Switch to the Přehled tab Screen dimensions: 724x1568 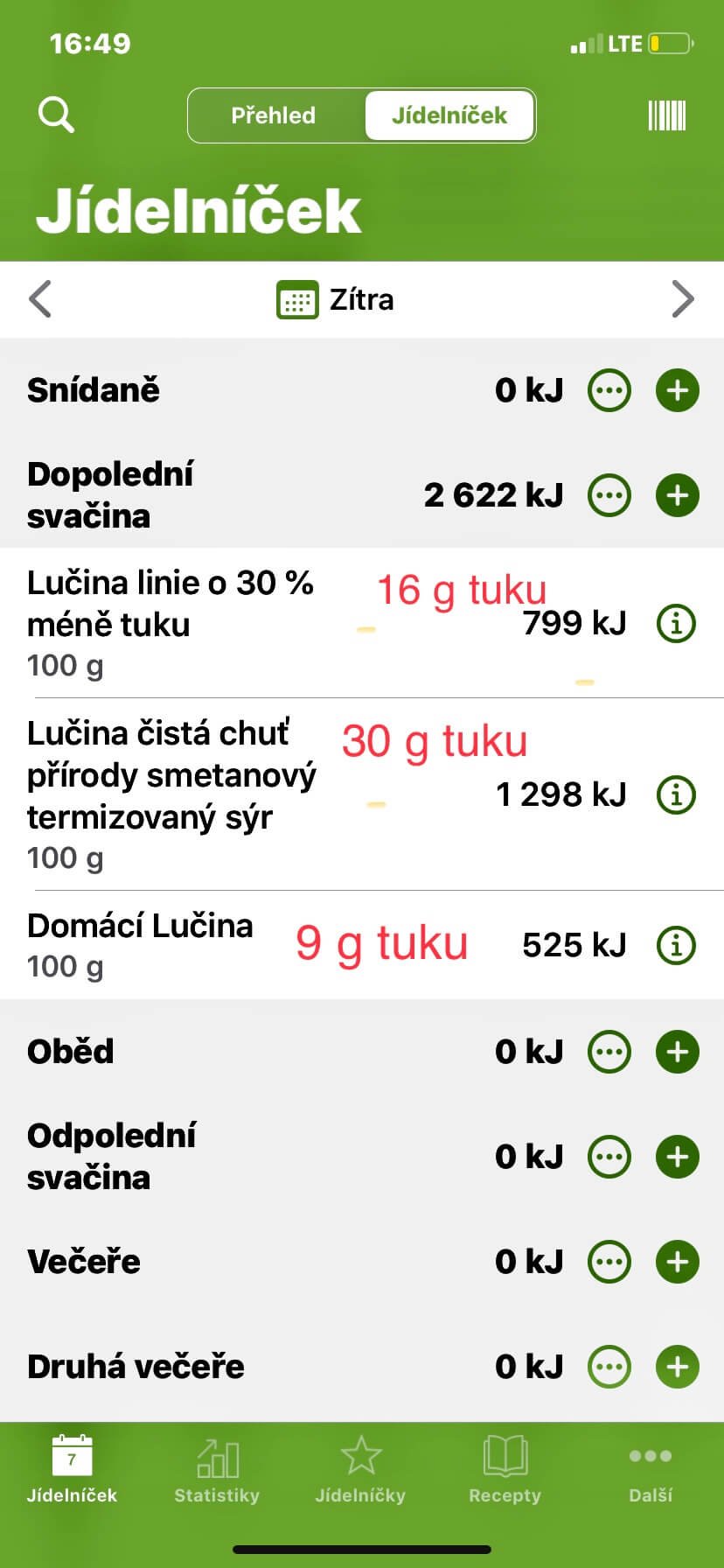[x=274, y=115]
